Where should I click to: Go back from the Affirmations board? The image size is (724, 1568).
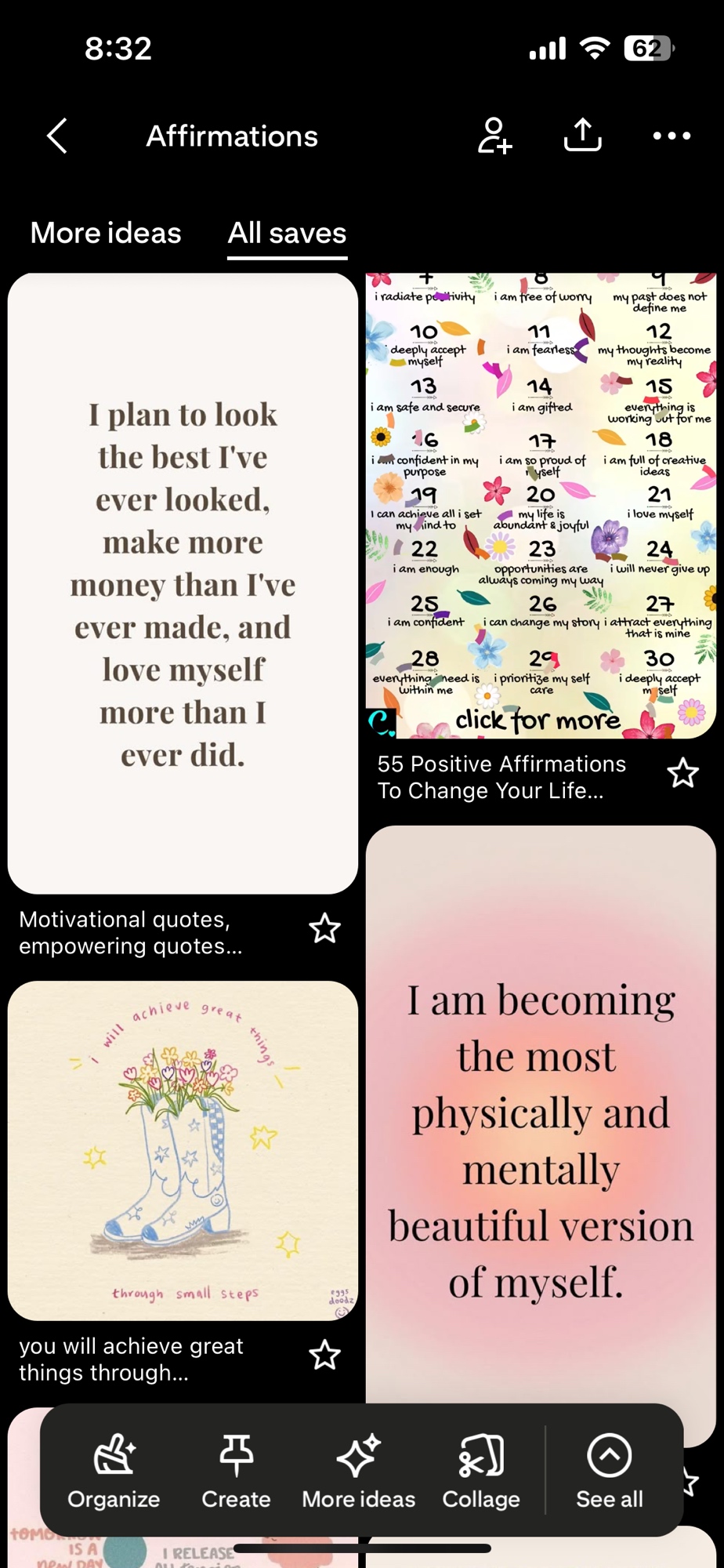pyautogui.click(x=57, y=136)
